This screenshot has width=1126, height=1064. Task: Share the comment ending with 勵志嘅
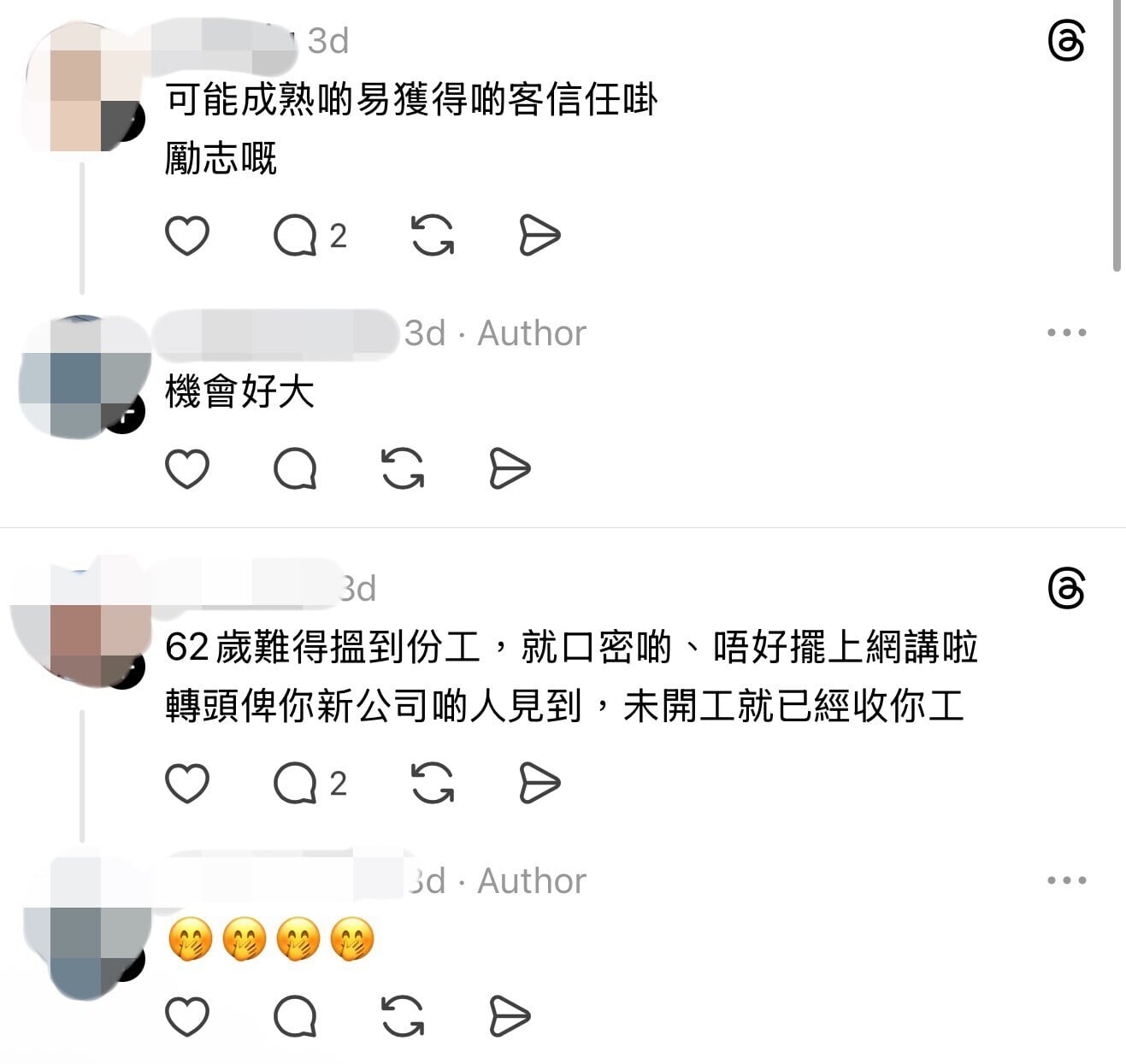(539, 235)
